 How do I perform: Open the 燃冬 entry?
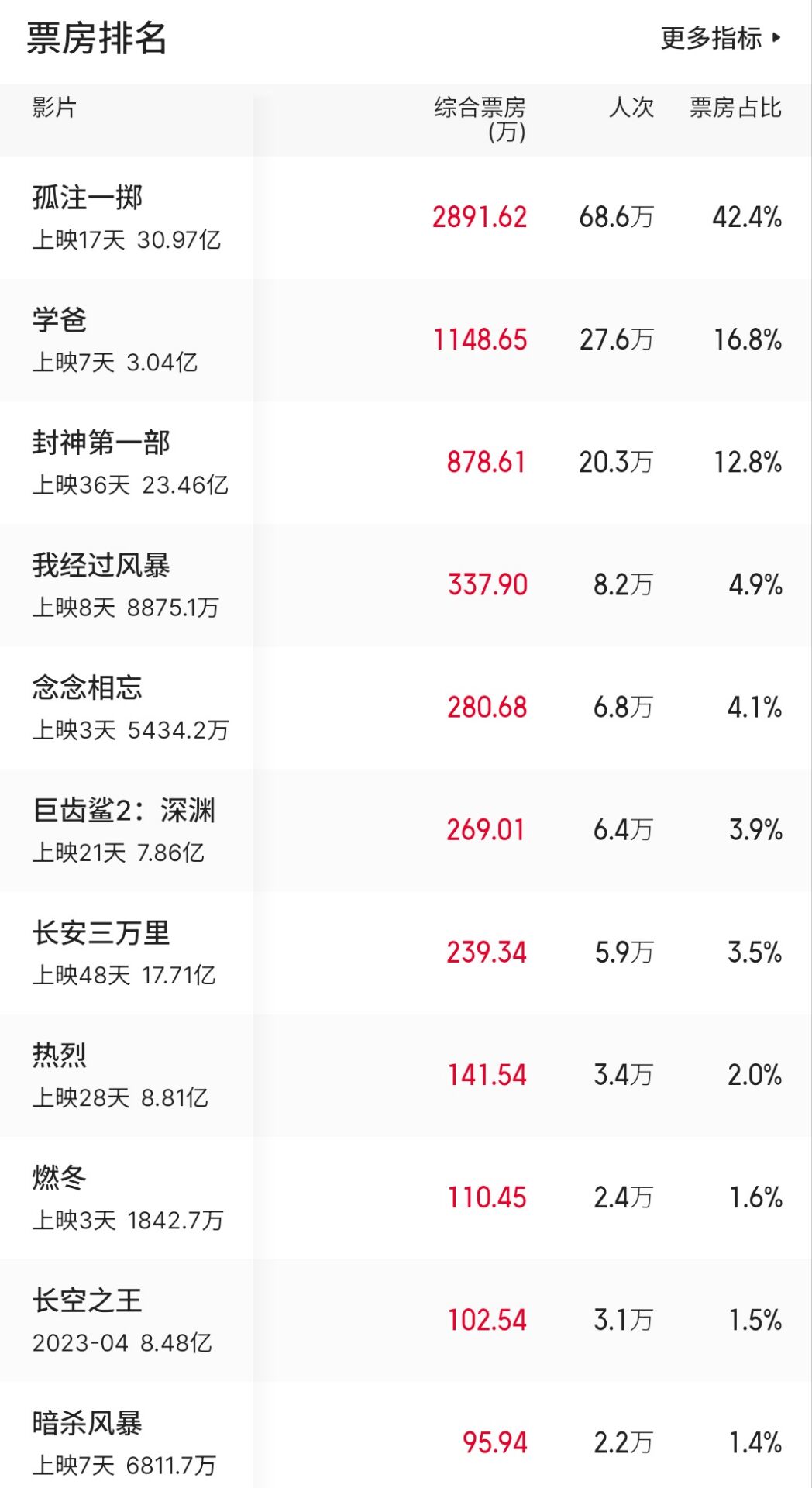tap(406, 1197)
